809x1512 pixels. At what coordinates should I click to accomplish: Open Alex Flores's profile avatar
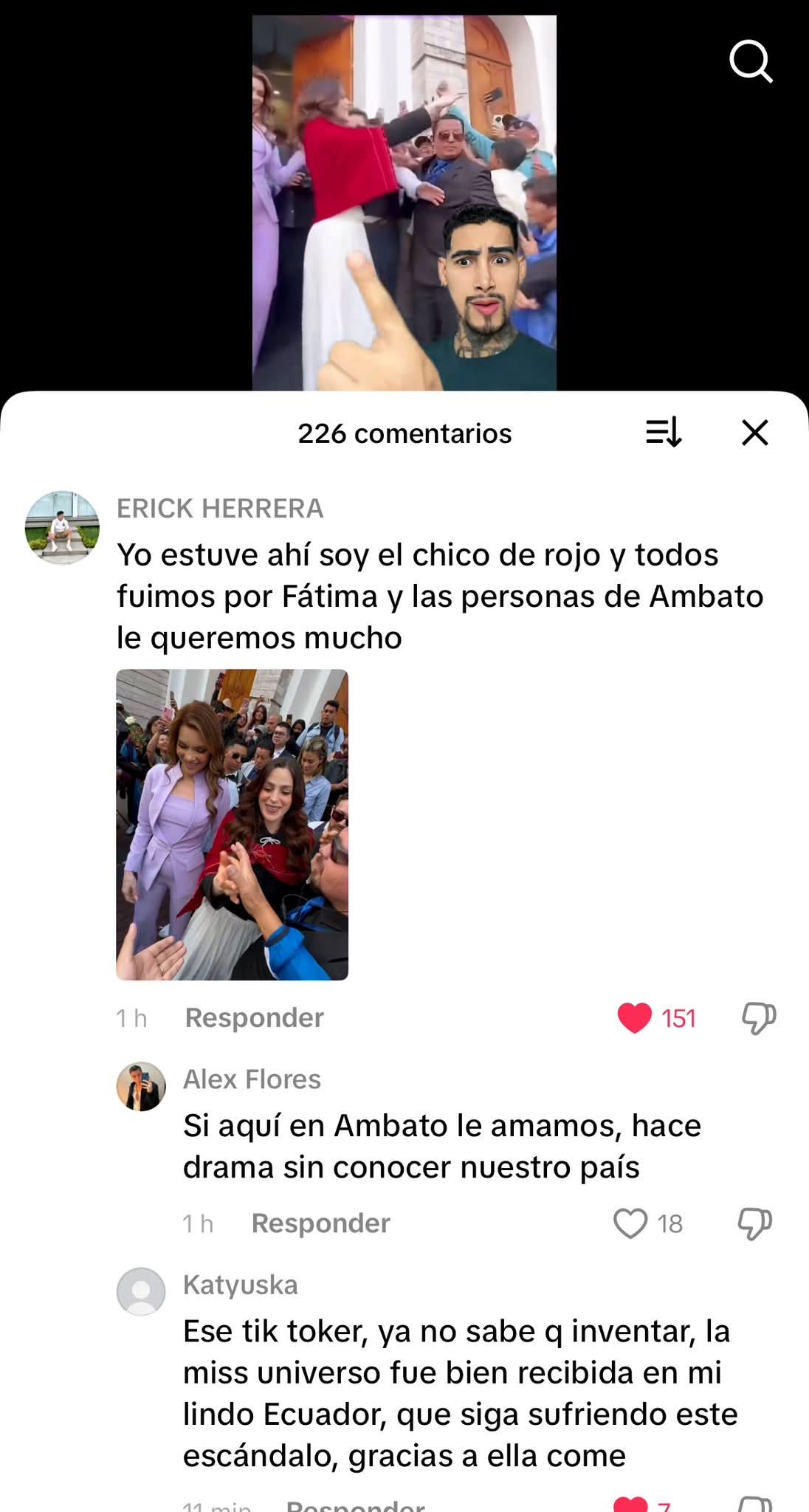pos(141,1086)
